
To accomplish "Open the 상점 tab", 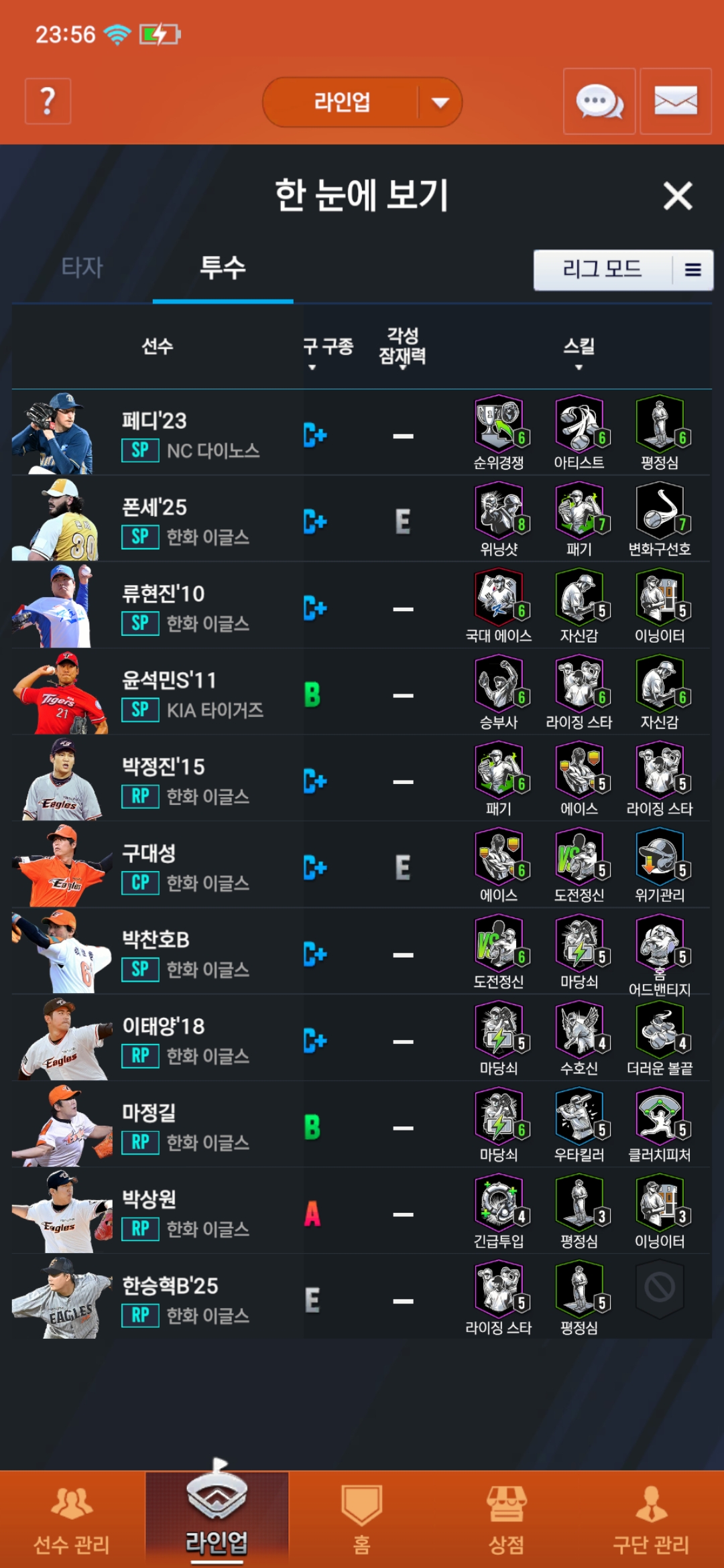I will [x=506, y=1519].
